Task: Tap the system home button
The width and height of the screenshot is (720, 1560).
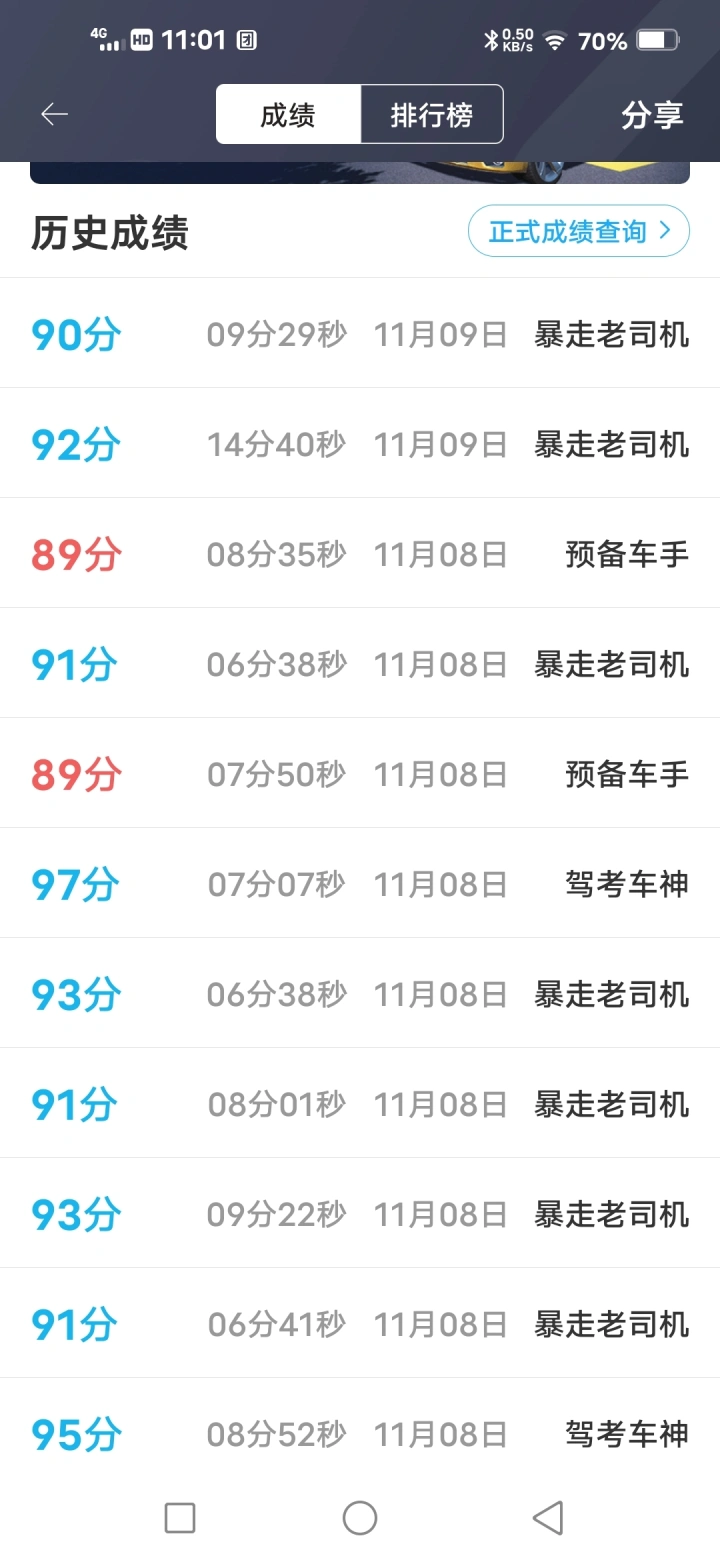Action: click(360, 1518)
